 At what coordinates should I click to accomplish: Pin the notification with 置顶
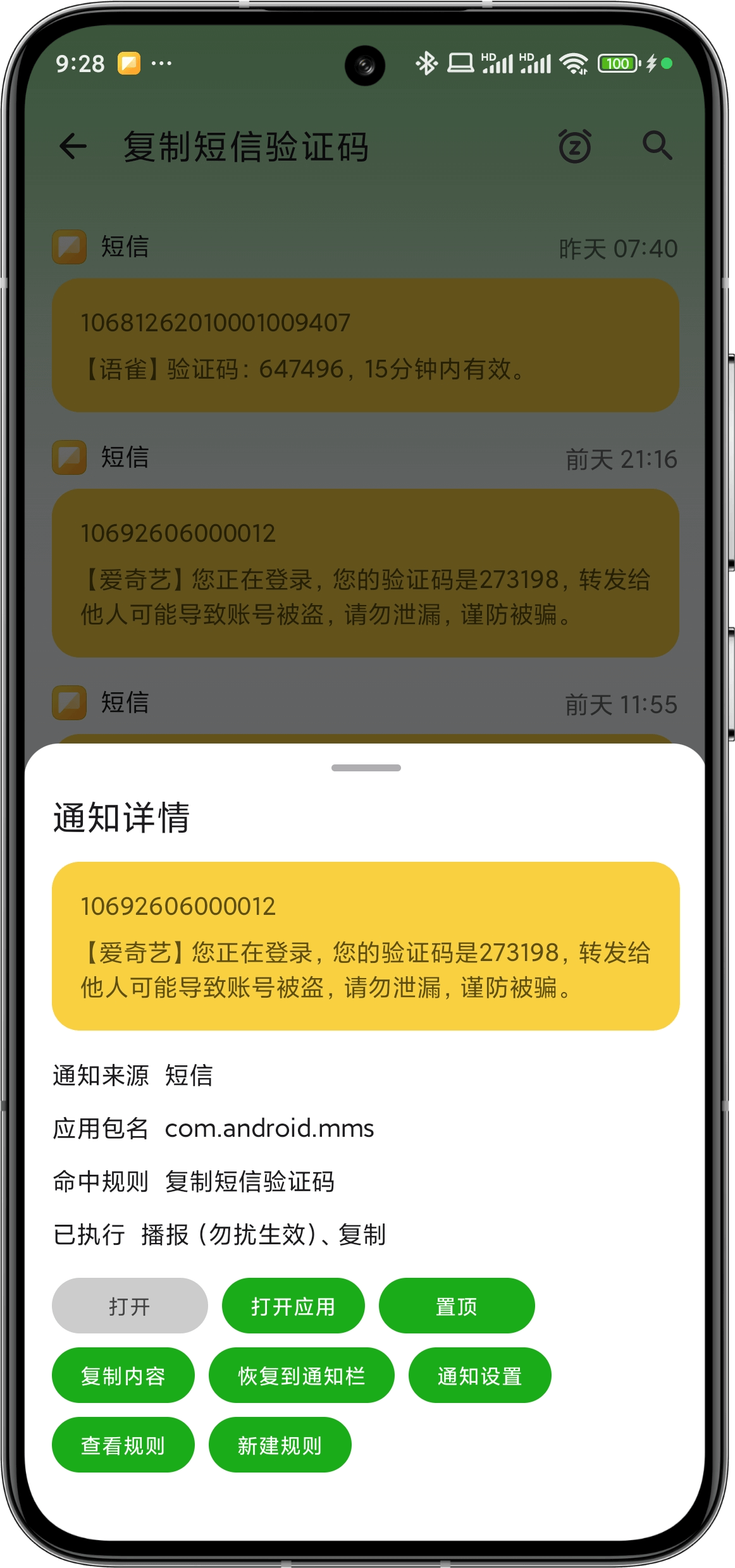click(456, 1306)
